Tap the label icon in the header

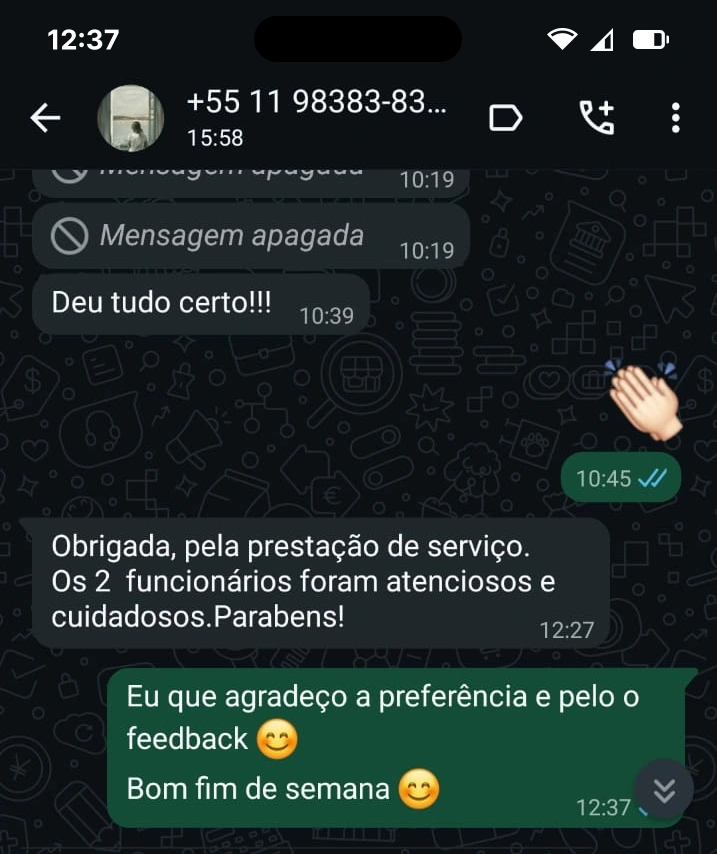pos(505,119)
